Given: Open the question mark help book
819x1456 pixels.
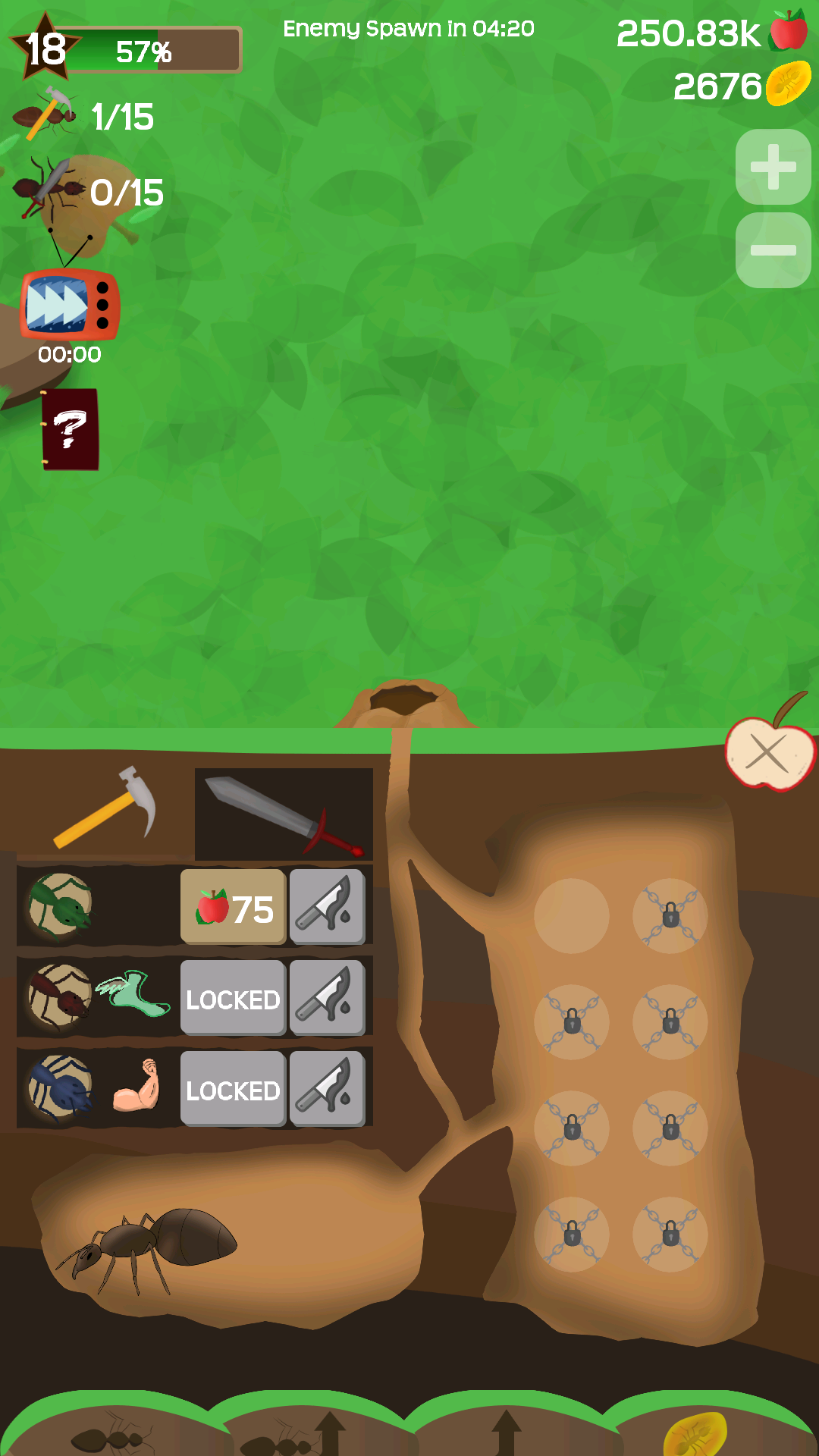Looking at the screenshot, I should (70, 429).
